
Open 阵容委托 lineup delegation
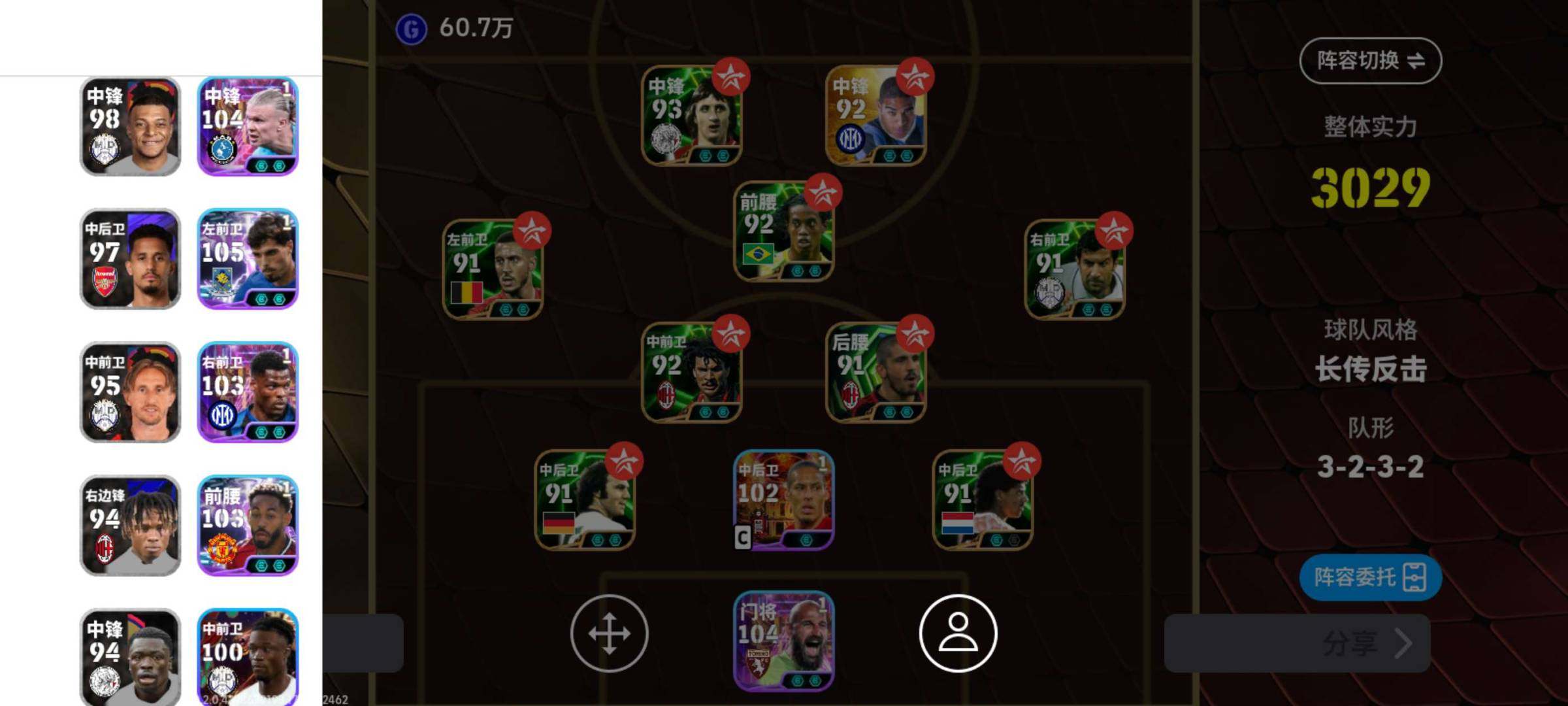tap(1370, 577)
